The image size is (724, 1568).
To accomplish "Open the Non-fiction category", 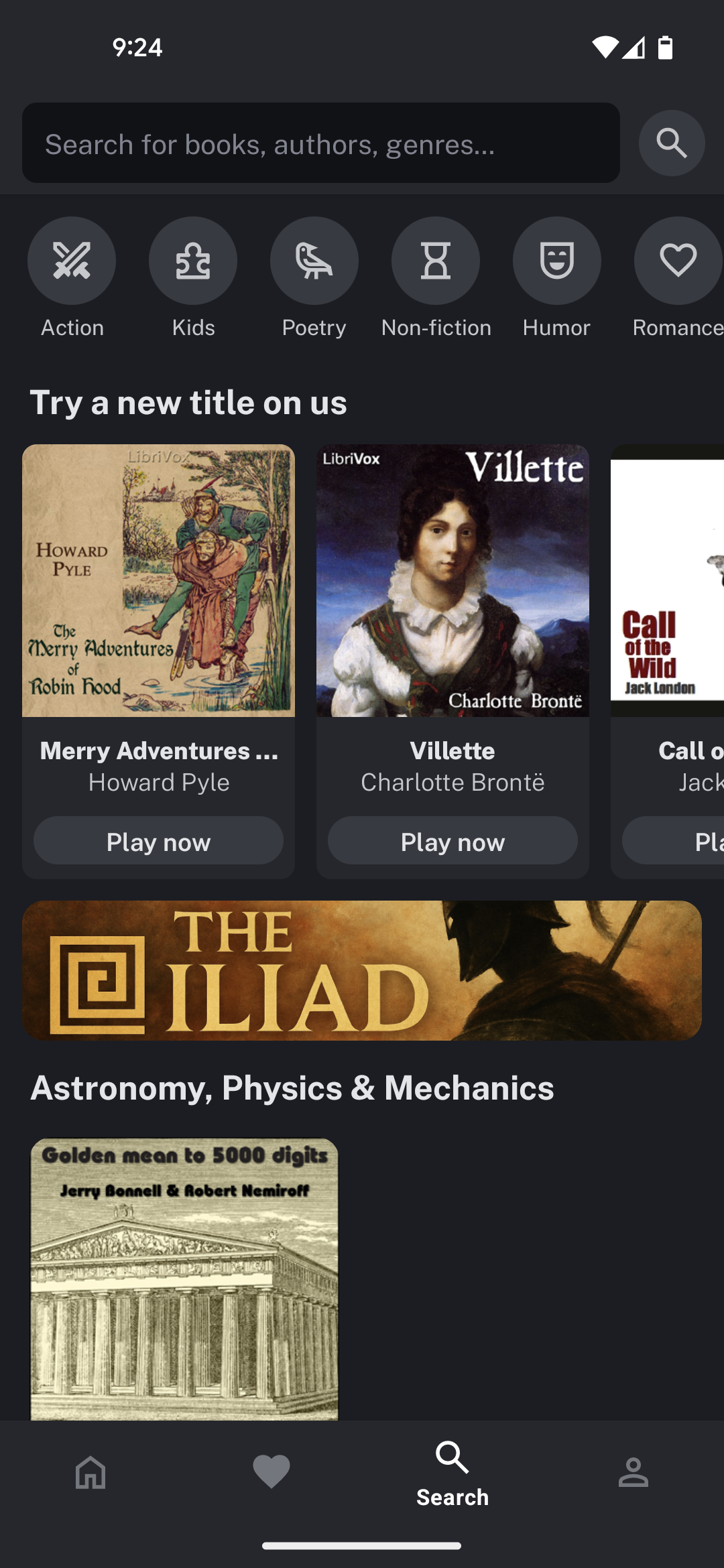I will click(436, 261).
